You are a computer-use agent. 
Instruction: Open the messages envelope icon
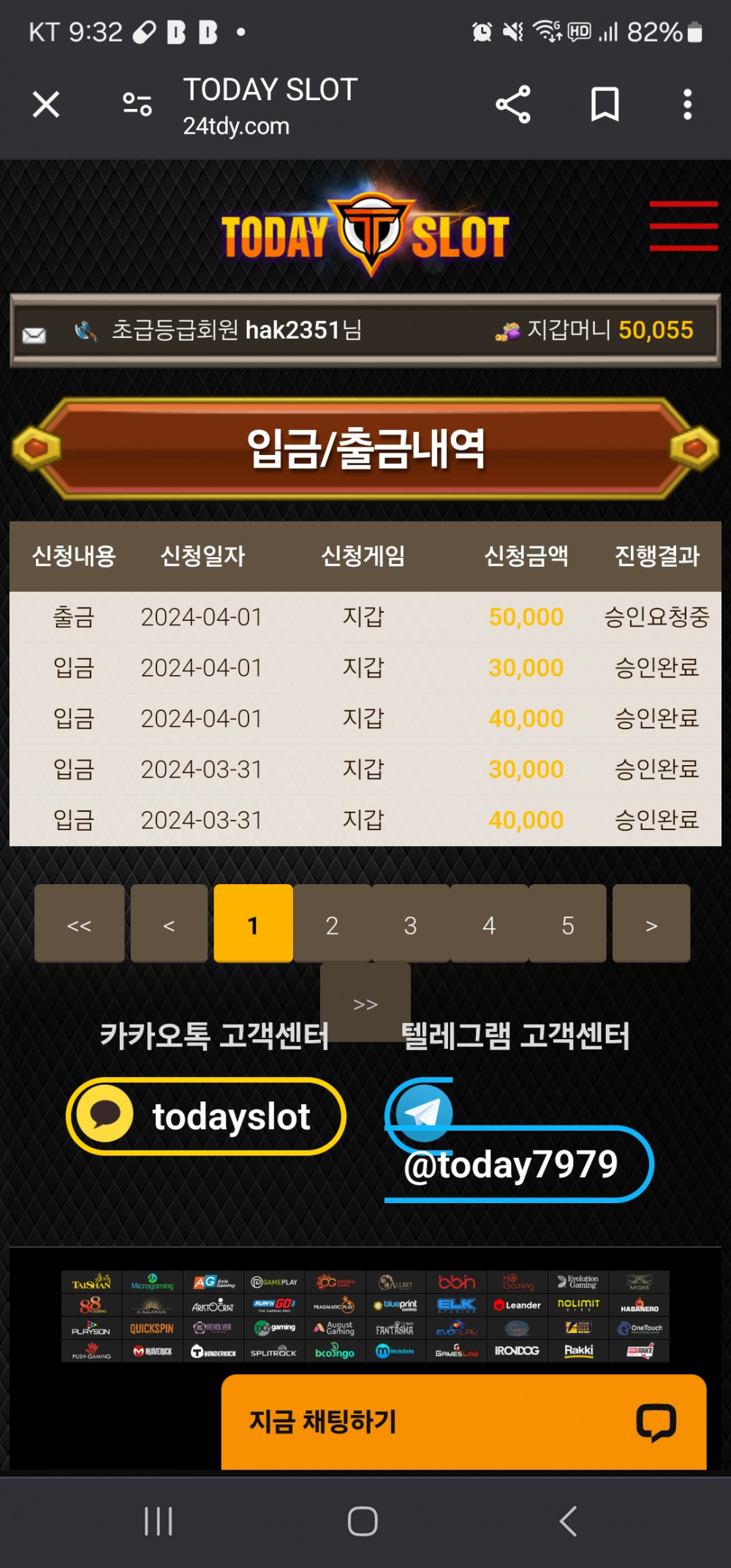pyautogui.click(x=34, y=335)
